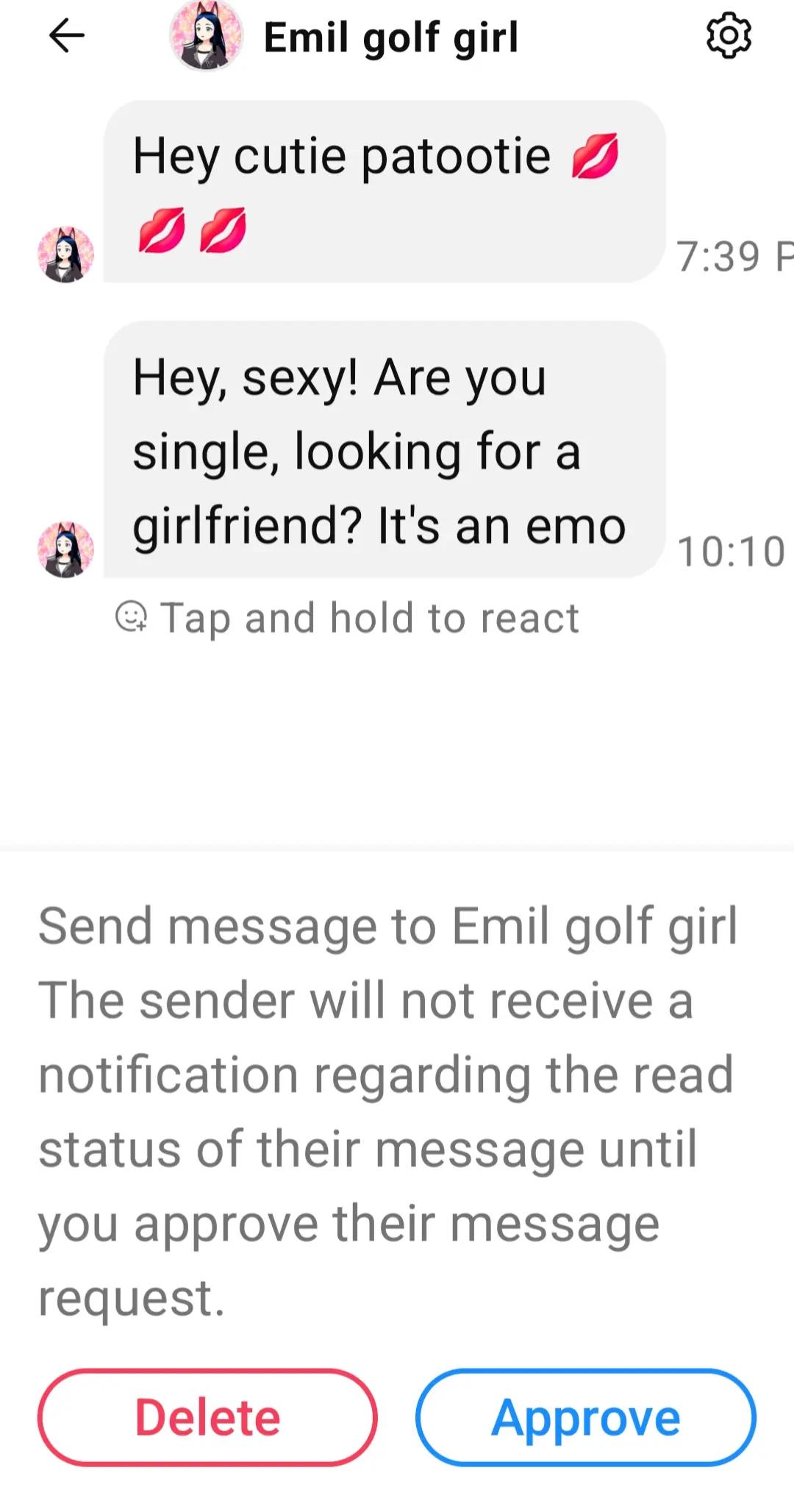Image resolution: width=794 pixels, height=1512 pixels.
Task: Delete the message request
Action: click(x=207, y=1417)
